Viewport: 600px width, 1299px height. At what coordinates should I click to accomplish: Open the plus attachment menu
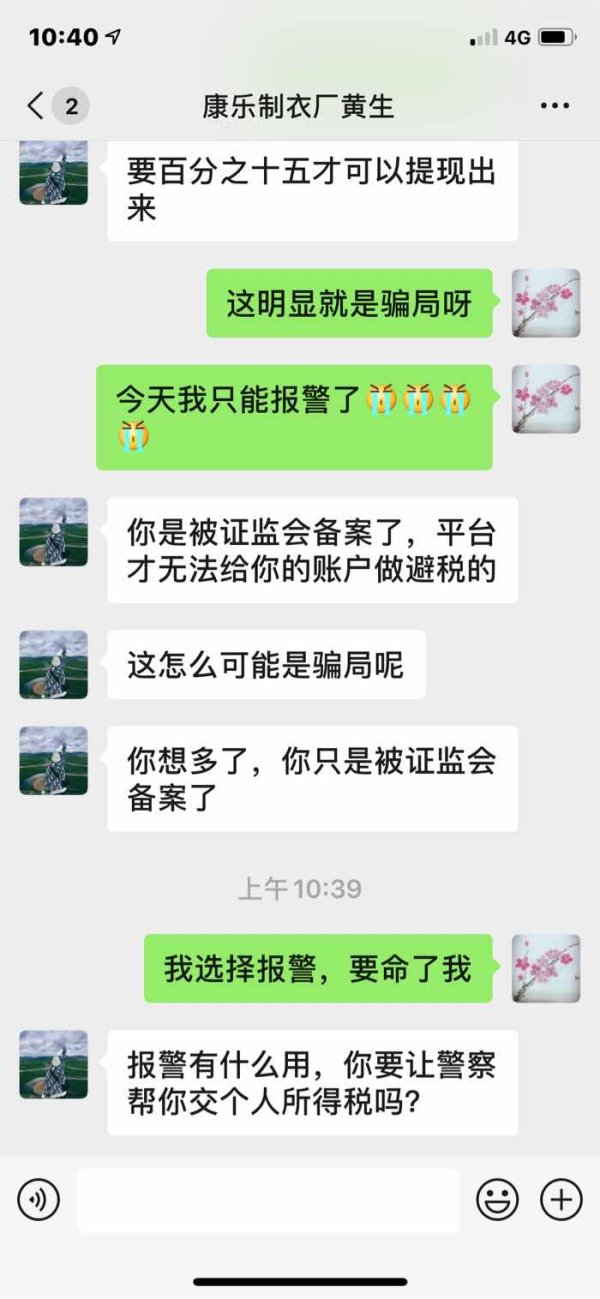560,1200
